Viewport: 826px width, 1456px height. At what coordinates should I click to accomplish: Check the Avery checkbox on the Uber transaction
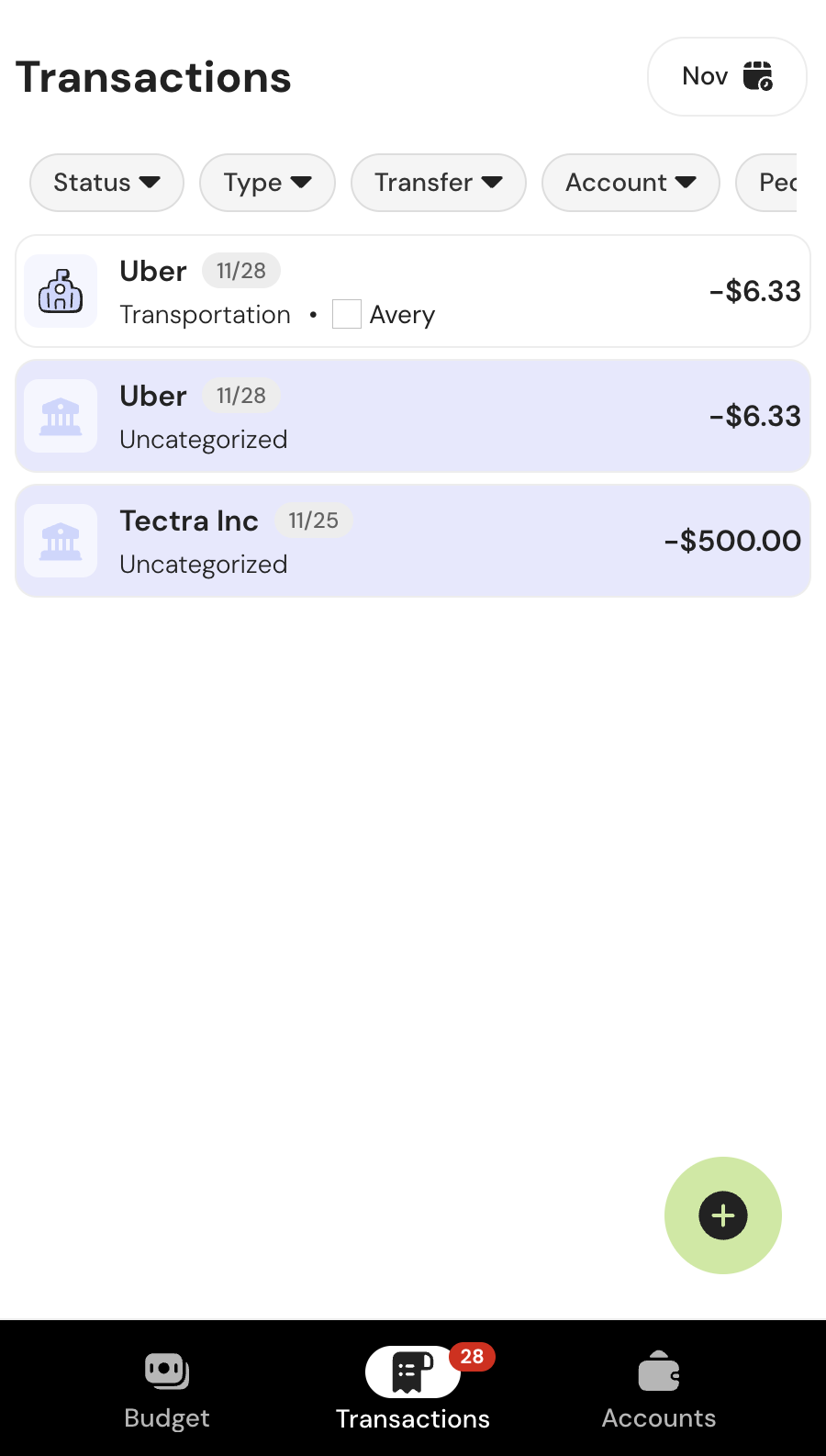[347, 314]
